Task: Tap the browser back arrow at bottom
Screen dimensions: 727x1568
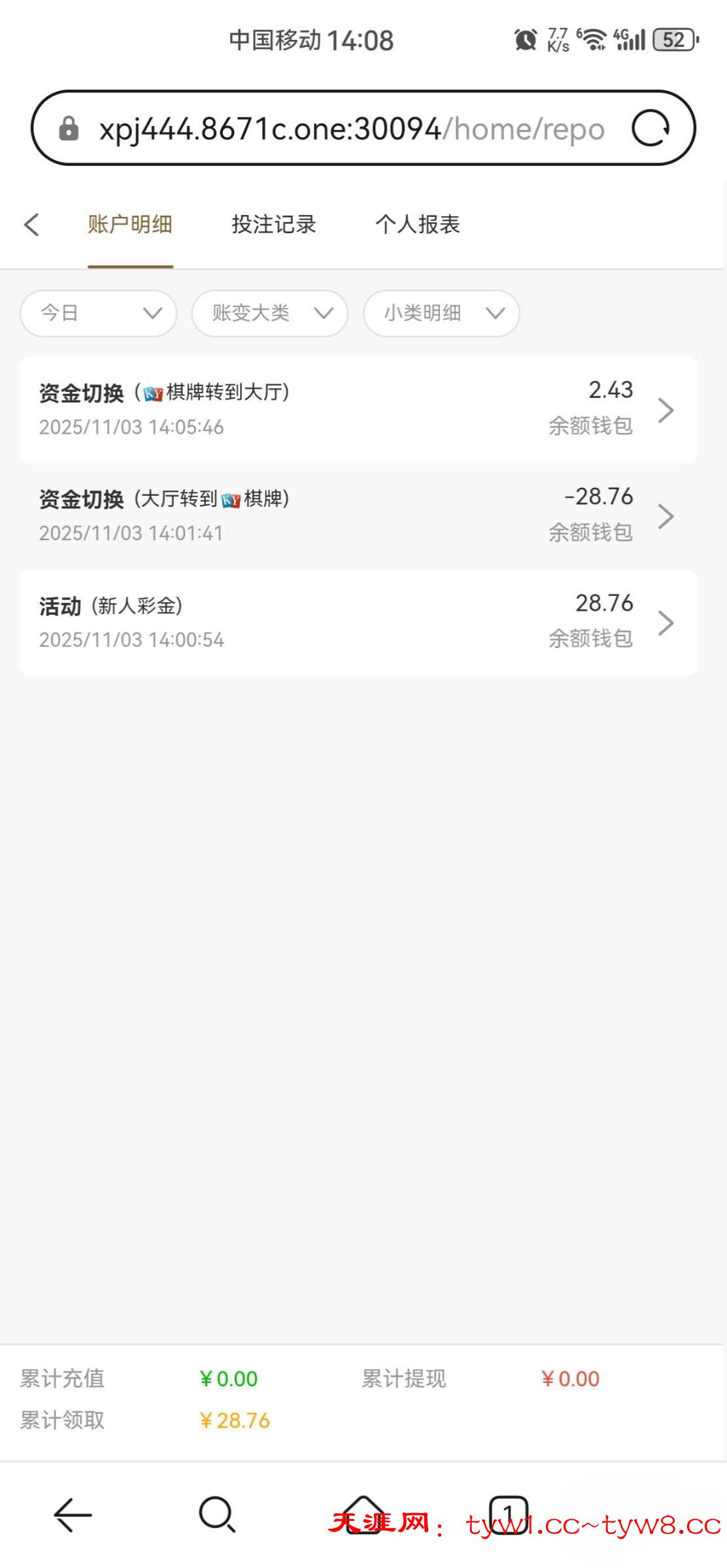Action: 73,1514
